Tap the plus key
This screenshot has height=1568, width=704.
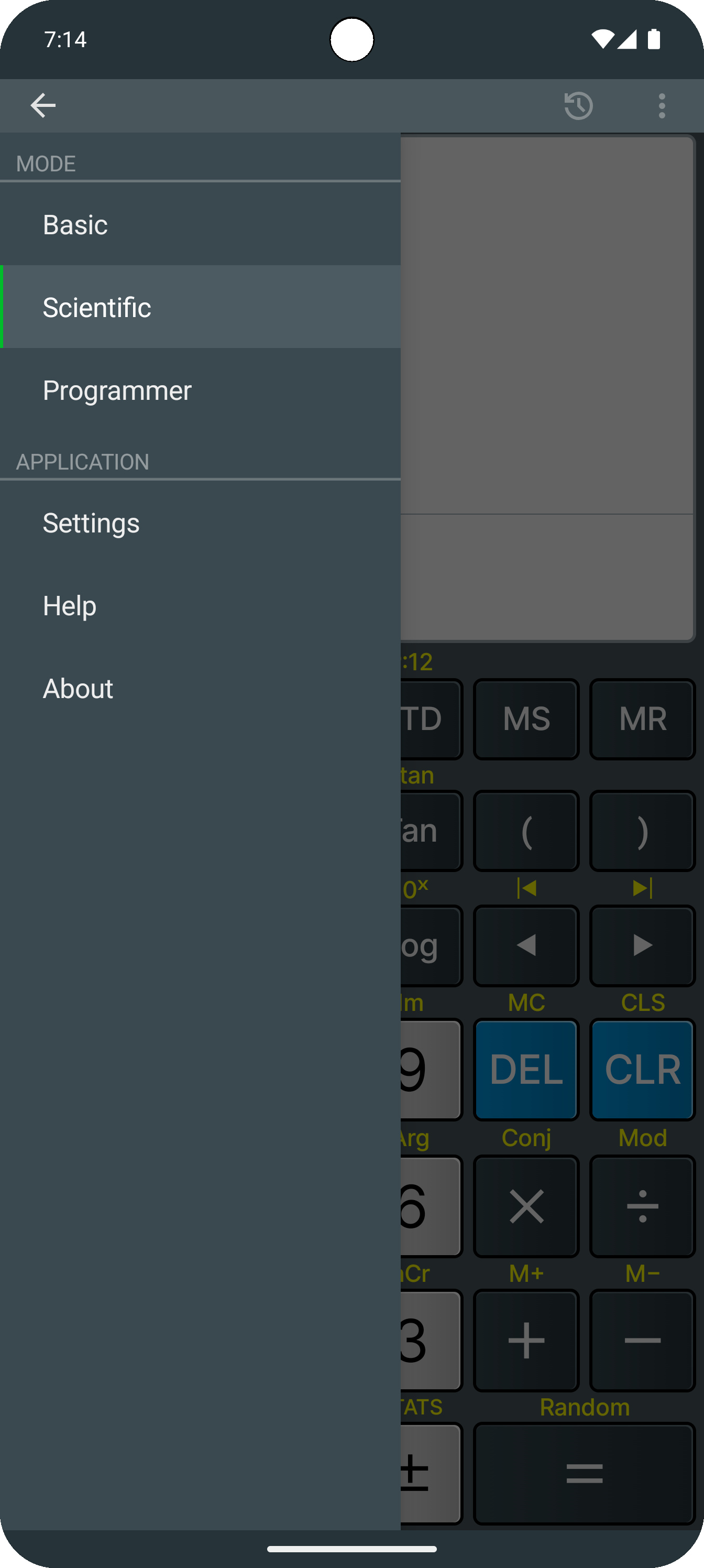pos(526,1341)
